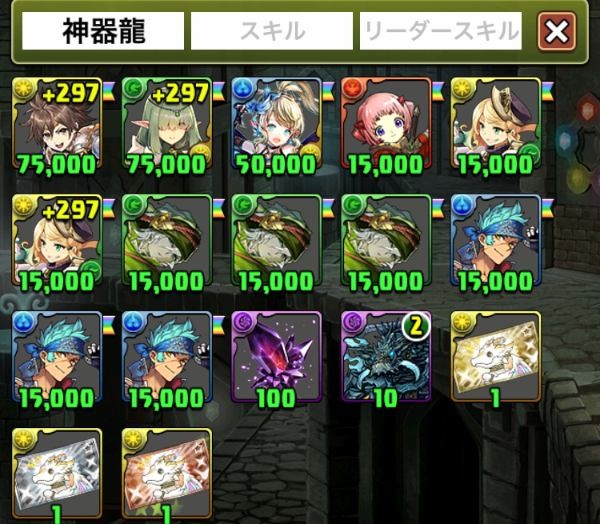The width and height of the screenshot is (600, 524).
Task: Open the brown-haired hero with +297 worth 75,000
Action: coord(57,122)
